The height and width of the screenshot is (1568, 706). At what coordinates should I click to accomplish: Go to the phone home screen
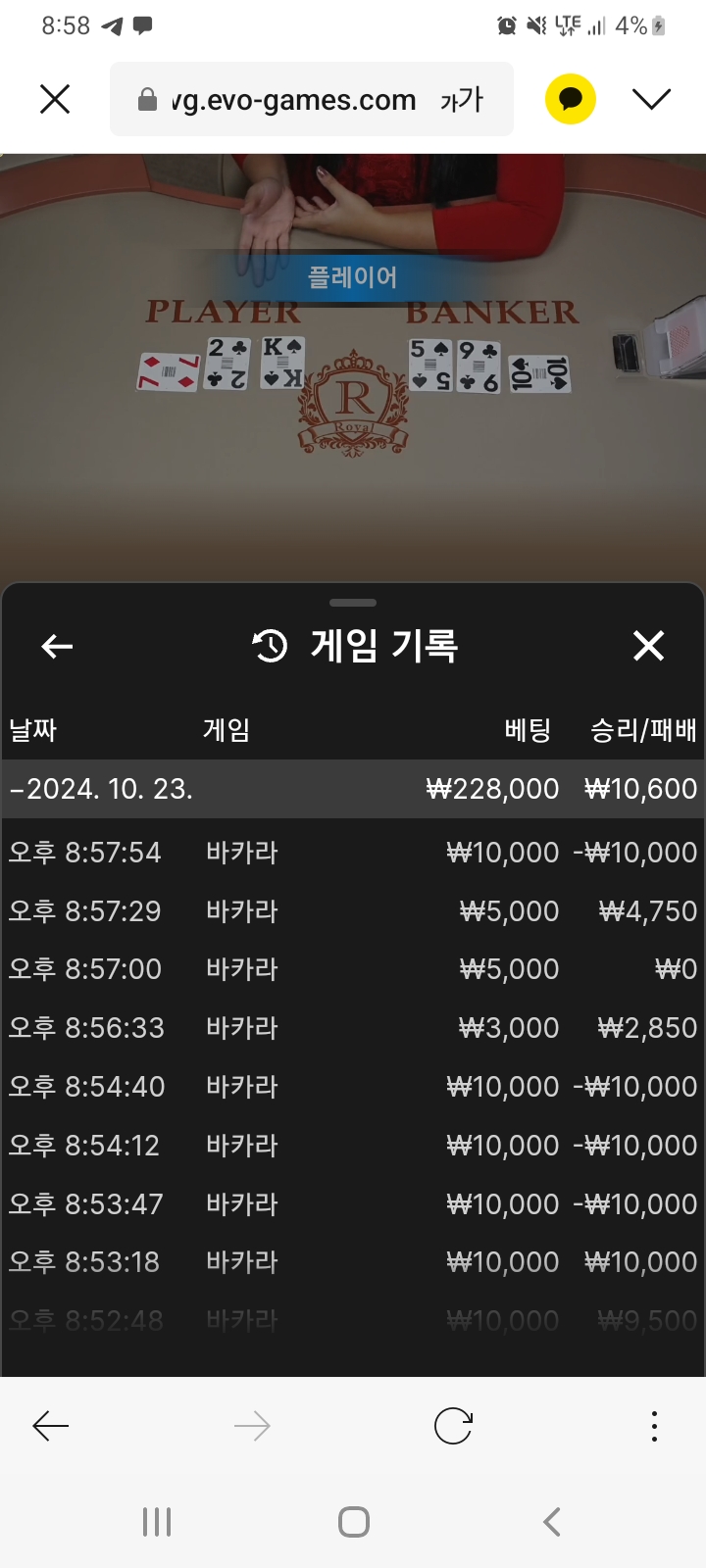click(x=353, y=1522)
